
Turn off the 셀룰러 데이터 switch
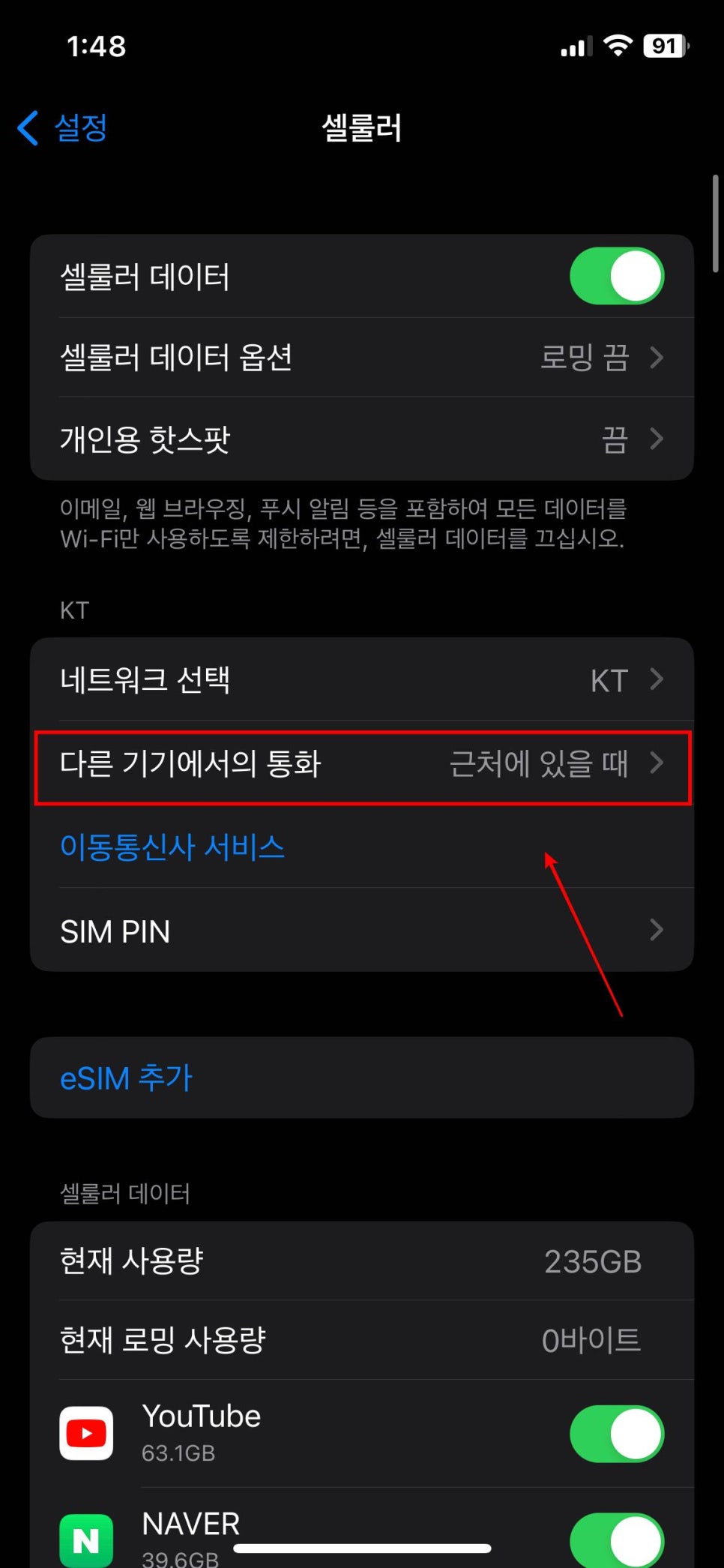click(x=617, y=276)
